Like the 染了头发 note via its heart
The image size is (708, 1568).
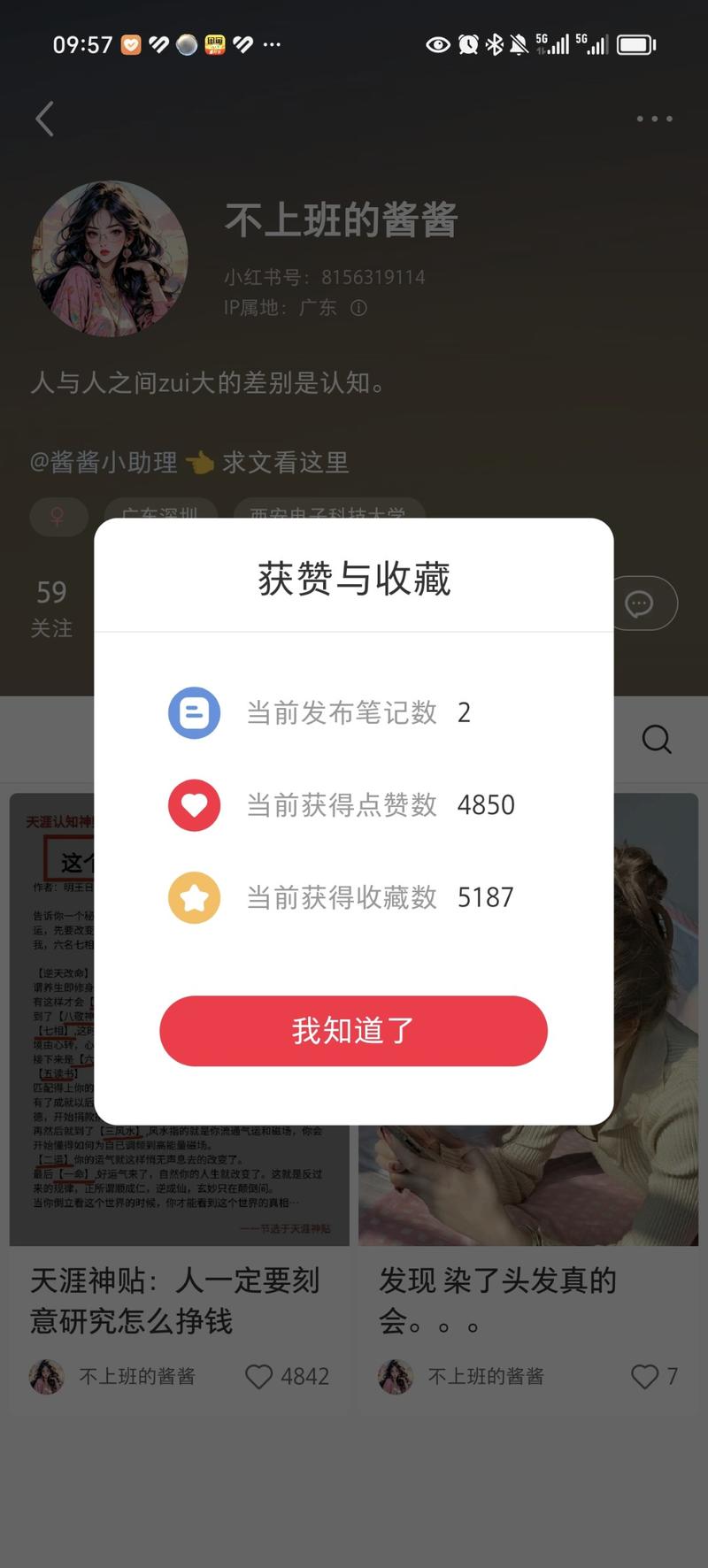[x=643, y=1377]
